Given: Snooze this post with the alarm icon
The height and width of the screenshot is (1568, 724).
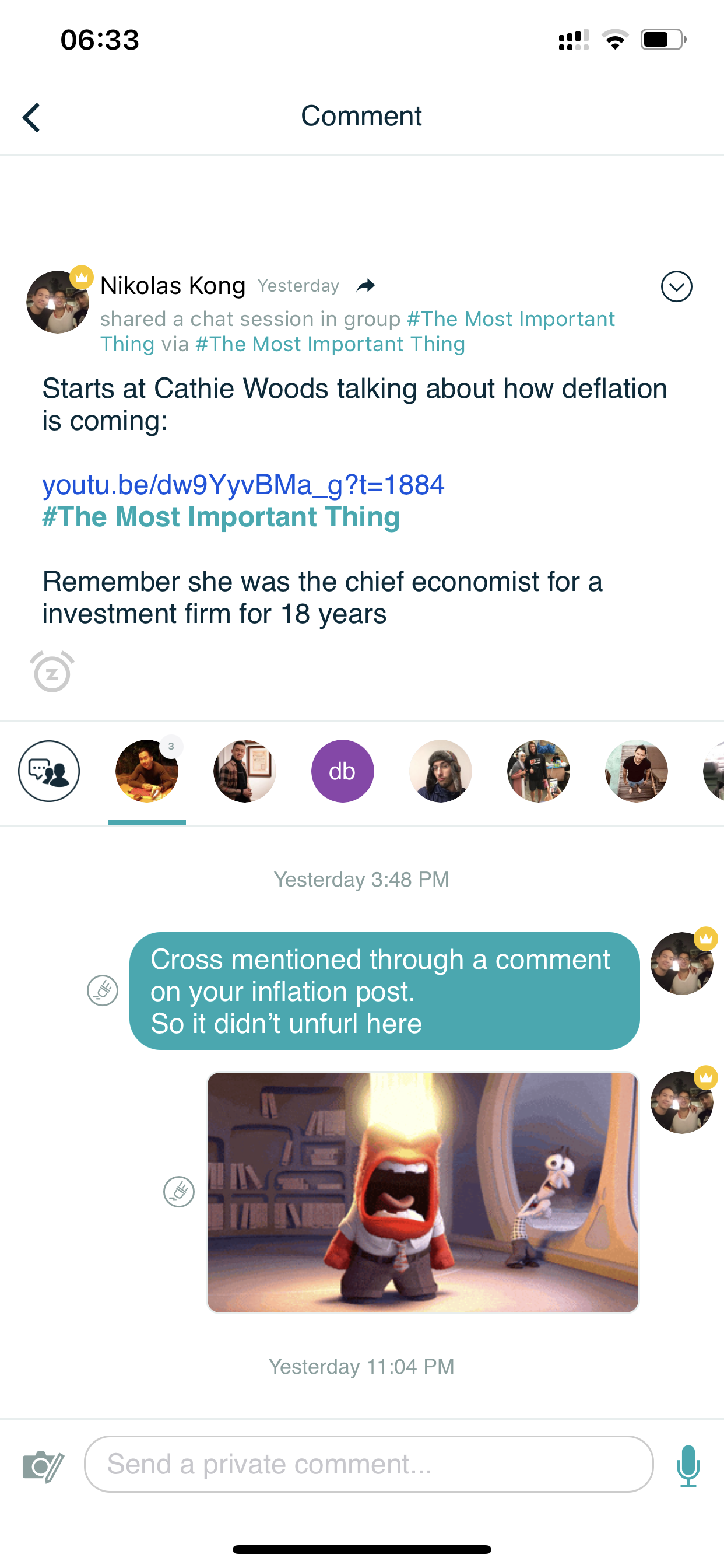Looking at the screenshot, I should coord(52,672).
